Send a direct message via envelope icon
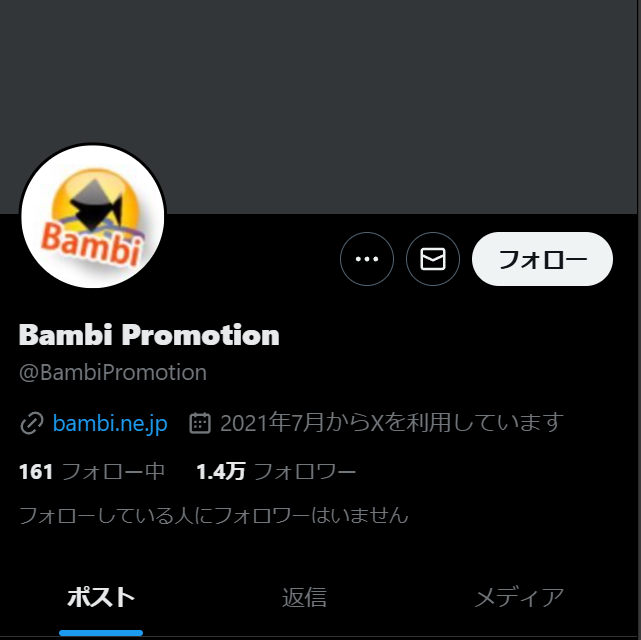 (x=433, y=260)
